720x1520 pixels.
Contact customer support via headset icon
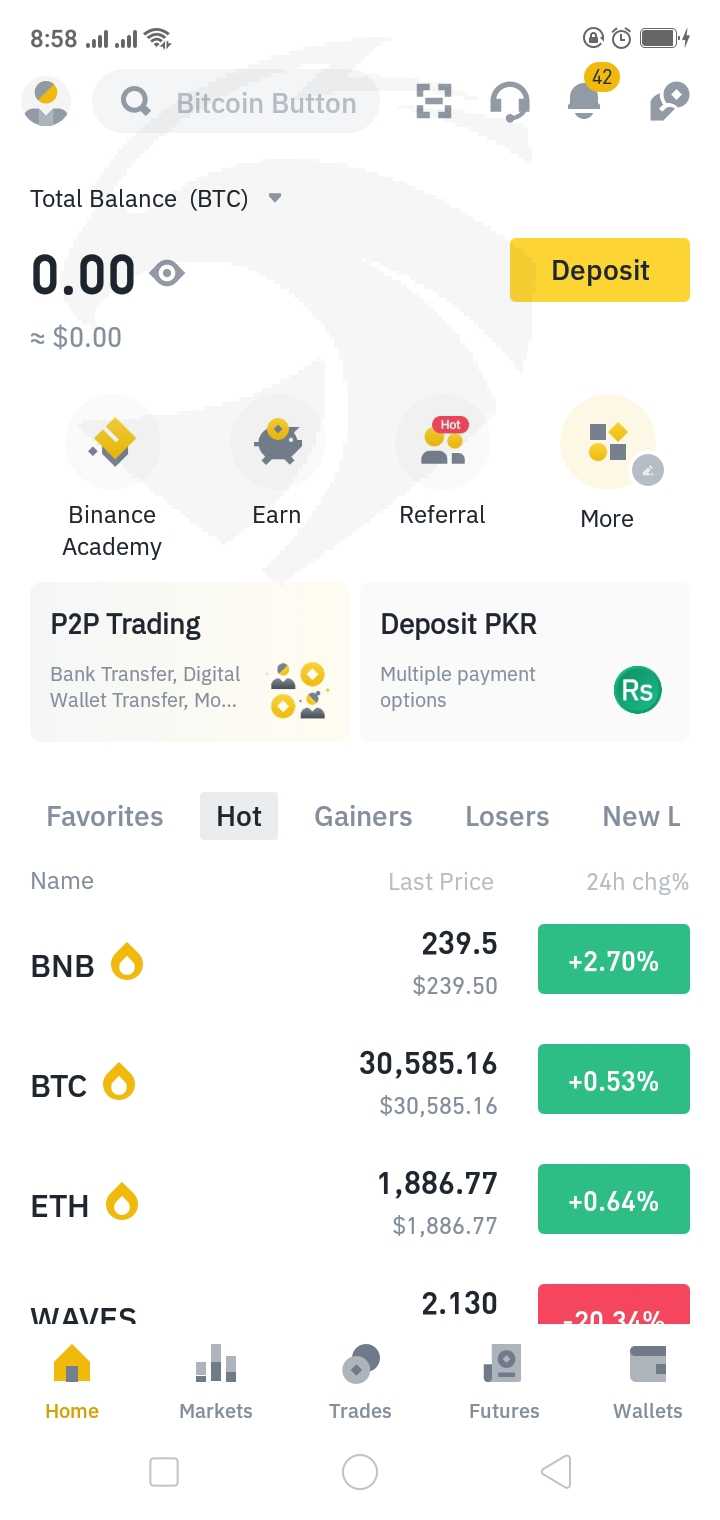(509, 102)
